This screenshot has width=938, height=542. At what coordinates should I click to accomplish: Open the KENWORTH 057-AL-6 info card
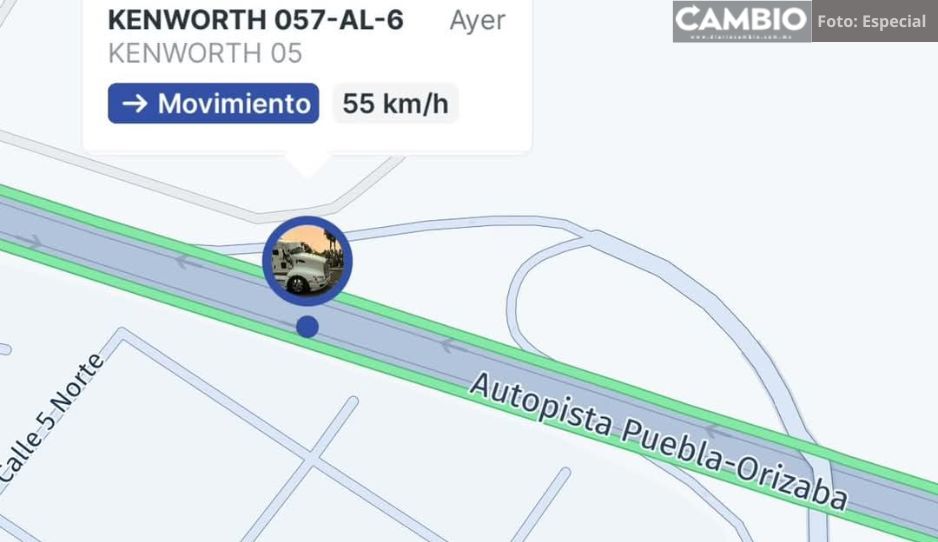click(256, 20)
